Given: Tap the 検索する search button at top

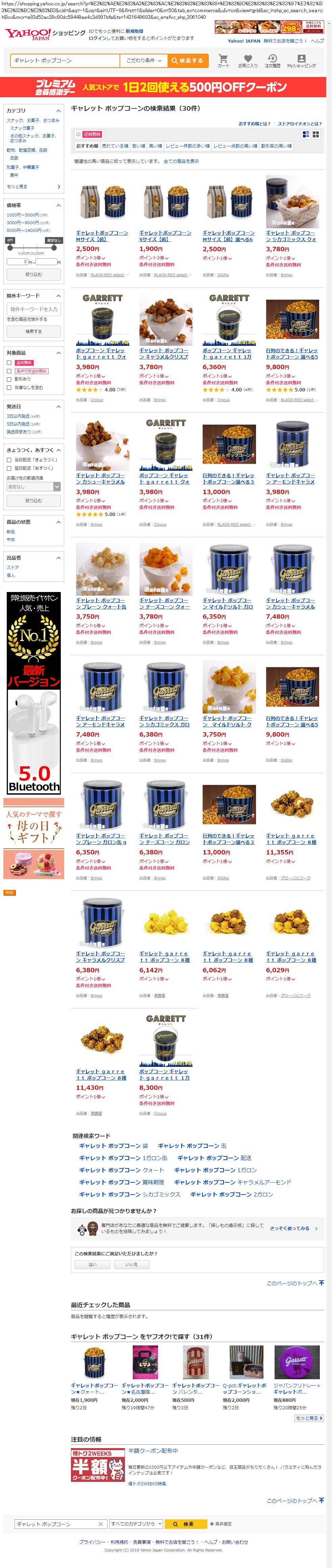Looking at the screenshot, I should [187, 61].
